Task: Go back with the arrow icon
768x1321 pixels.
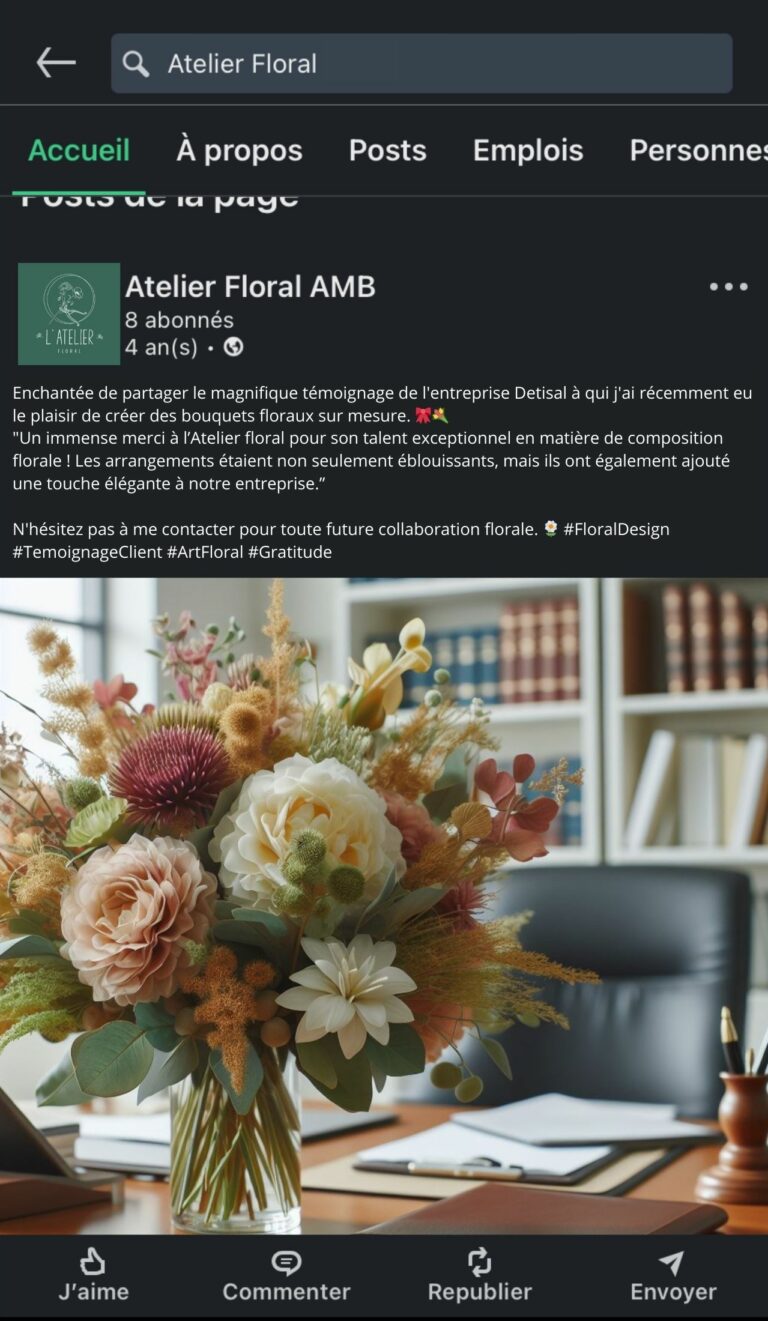Action: pos(56,63)
